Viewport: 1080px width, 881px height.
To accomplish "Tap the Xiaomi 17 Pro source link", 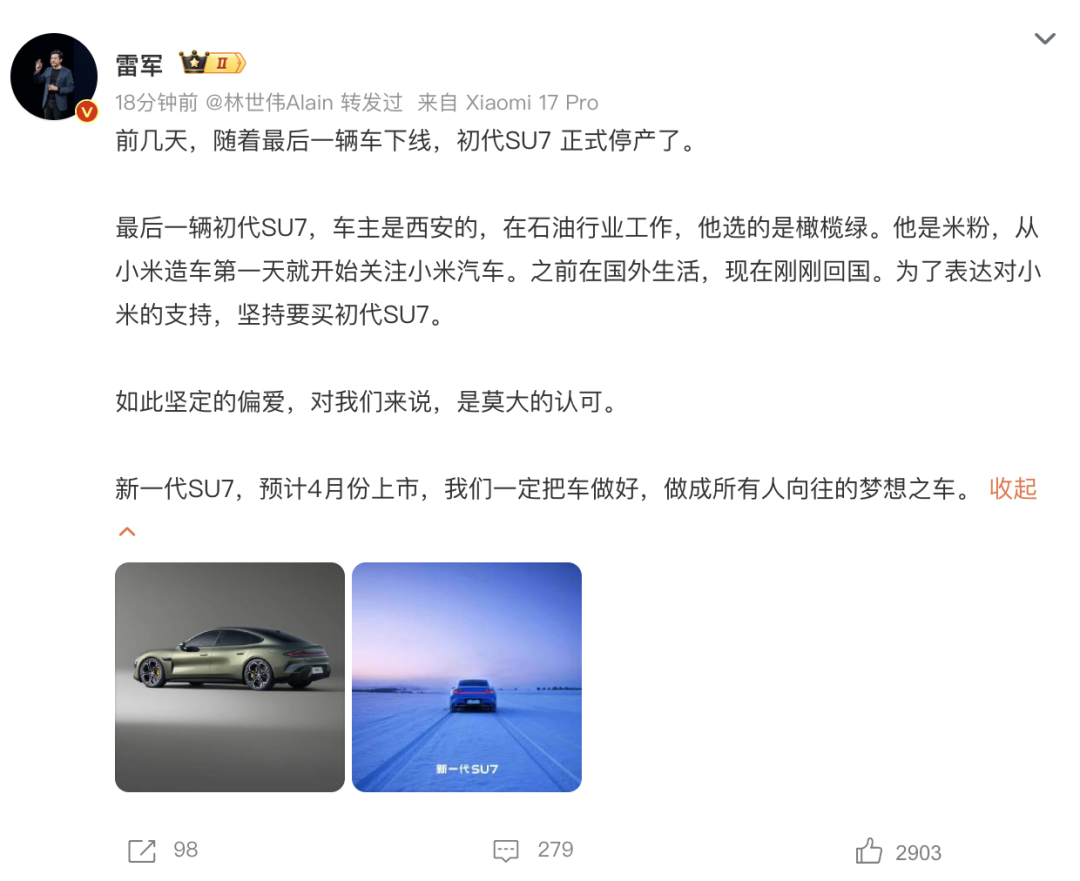I will [532, 102].
